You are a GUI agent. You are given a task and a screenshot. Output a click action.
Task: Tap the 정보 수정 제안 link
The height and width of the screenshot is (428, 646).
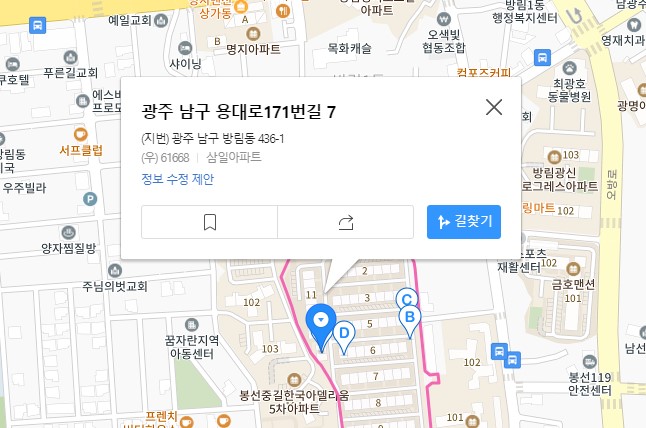point(177,180)
